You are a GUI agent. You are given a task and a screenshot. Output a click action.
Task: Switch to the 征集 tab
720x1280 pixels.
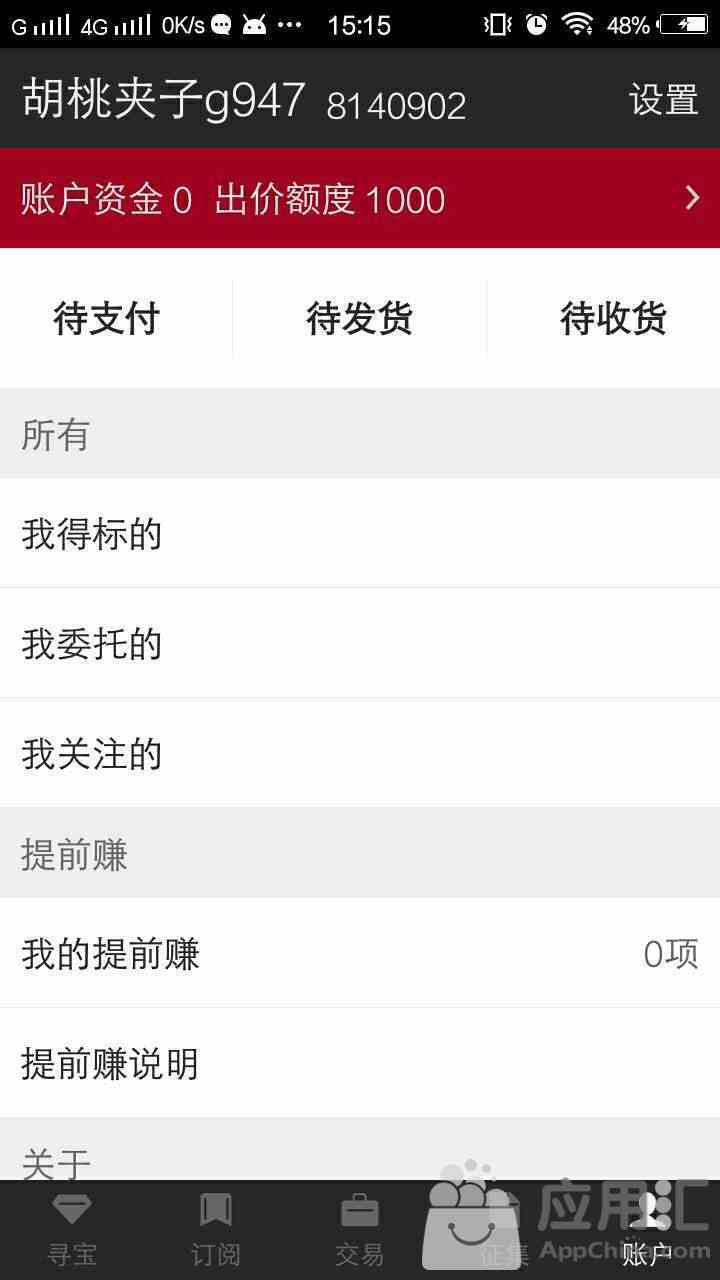[504, 1230]
